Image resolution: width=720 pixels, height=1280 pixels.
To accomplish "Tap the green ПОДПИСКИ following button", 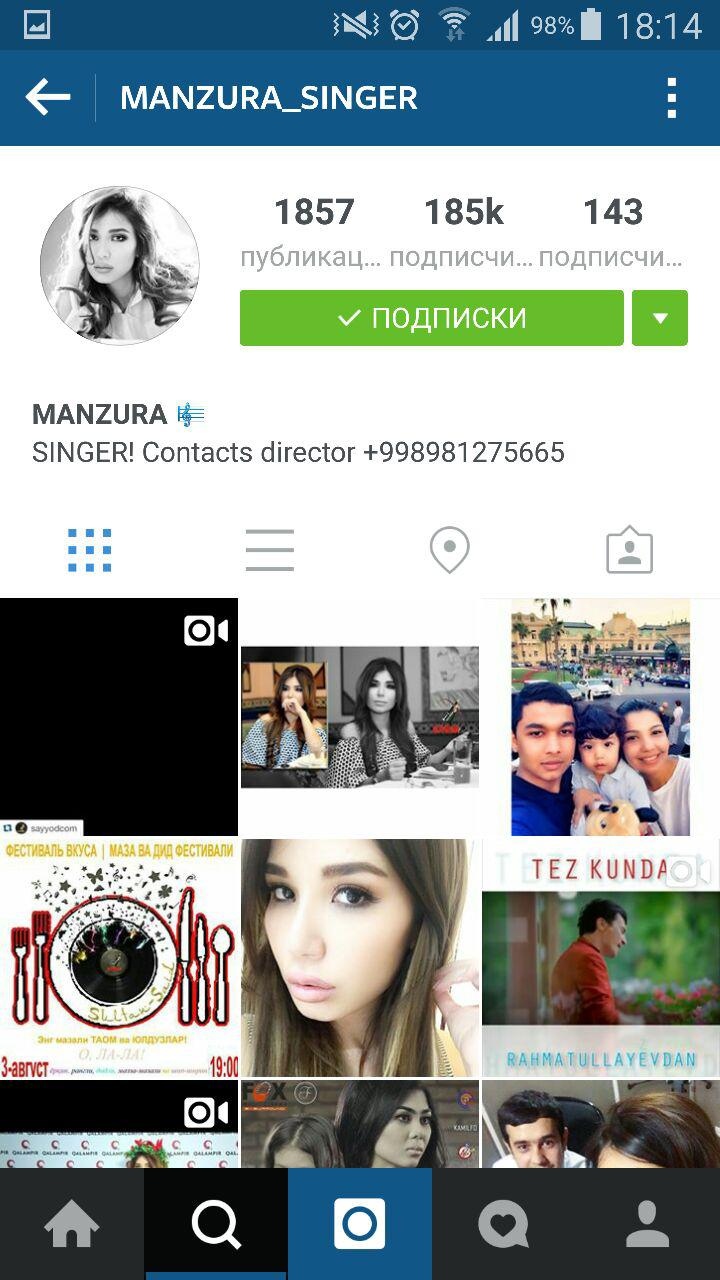I will (x=431, y=318).
